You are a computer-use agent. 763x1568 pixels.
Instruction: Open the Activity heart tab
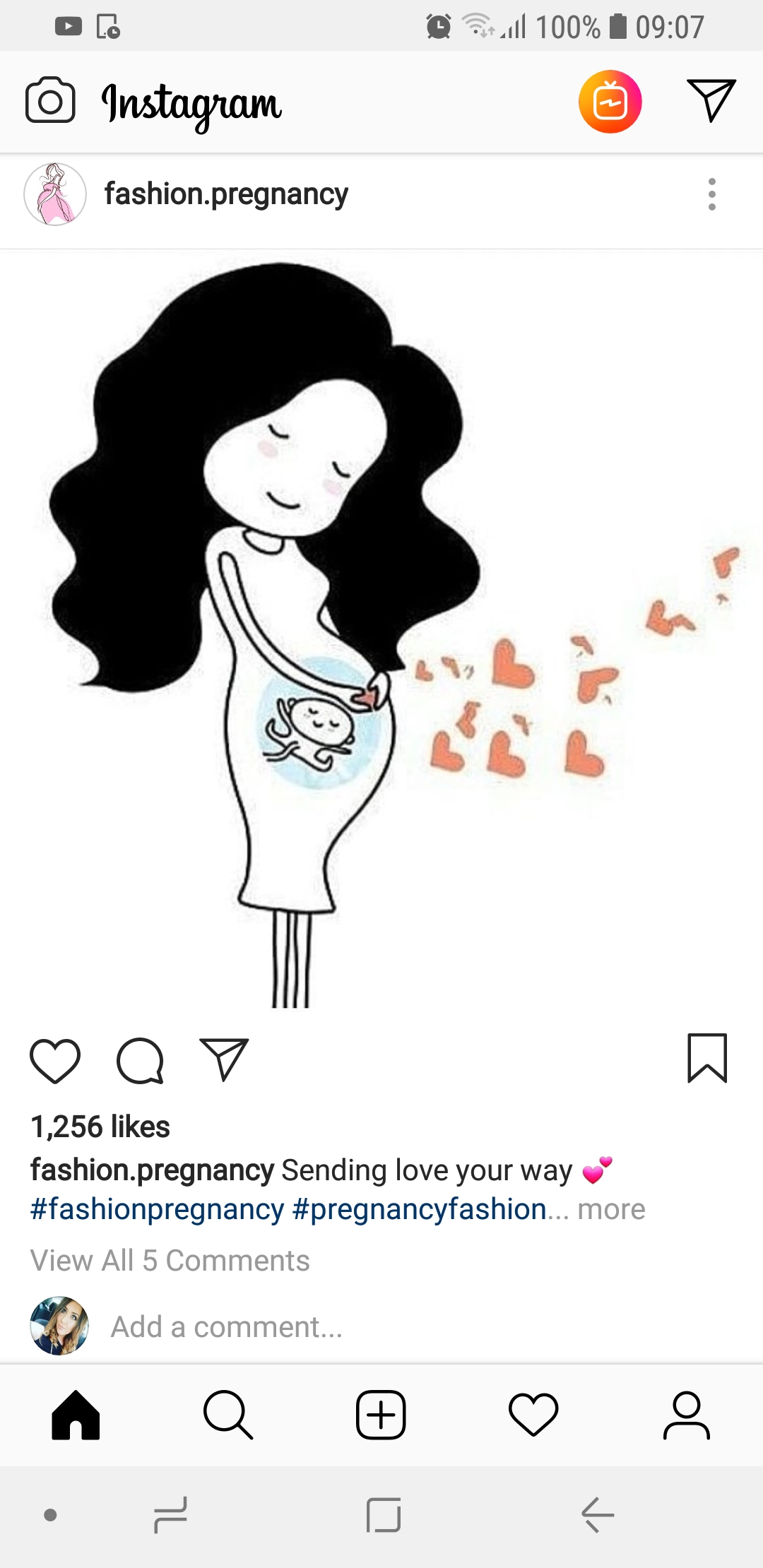coord(533,1415)
